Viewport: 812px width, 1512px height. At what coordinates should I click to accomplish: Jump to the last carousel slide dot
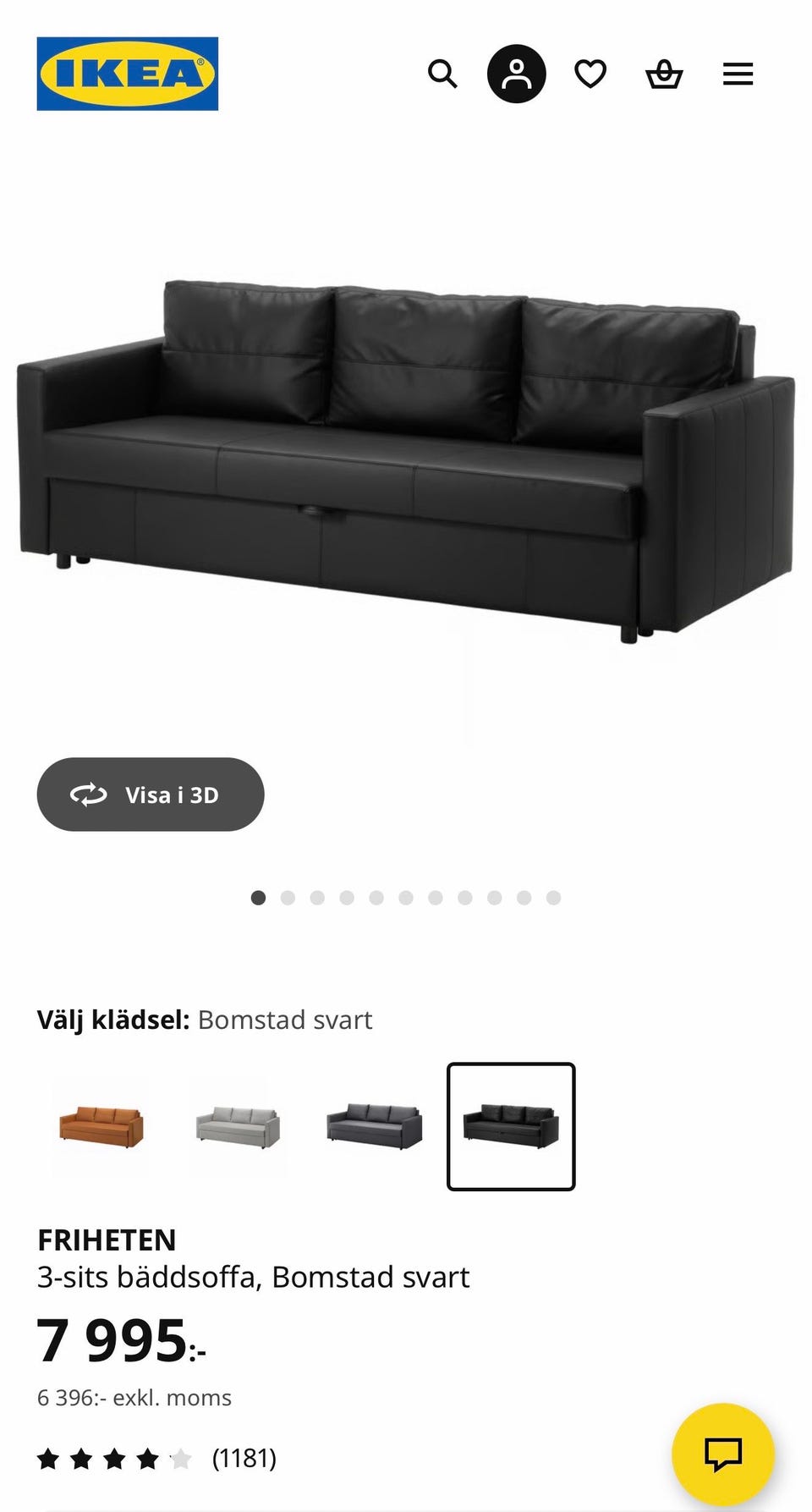click(553, 897)
